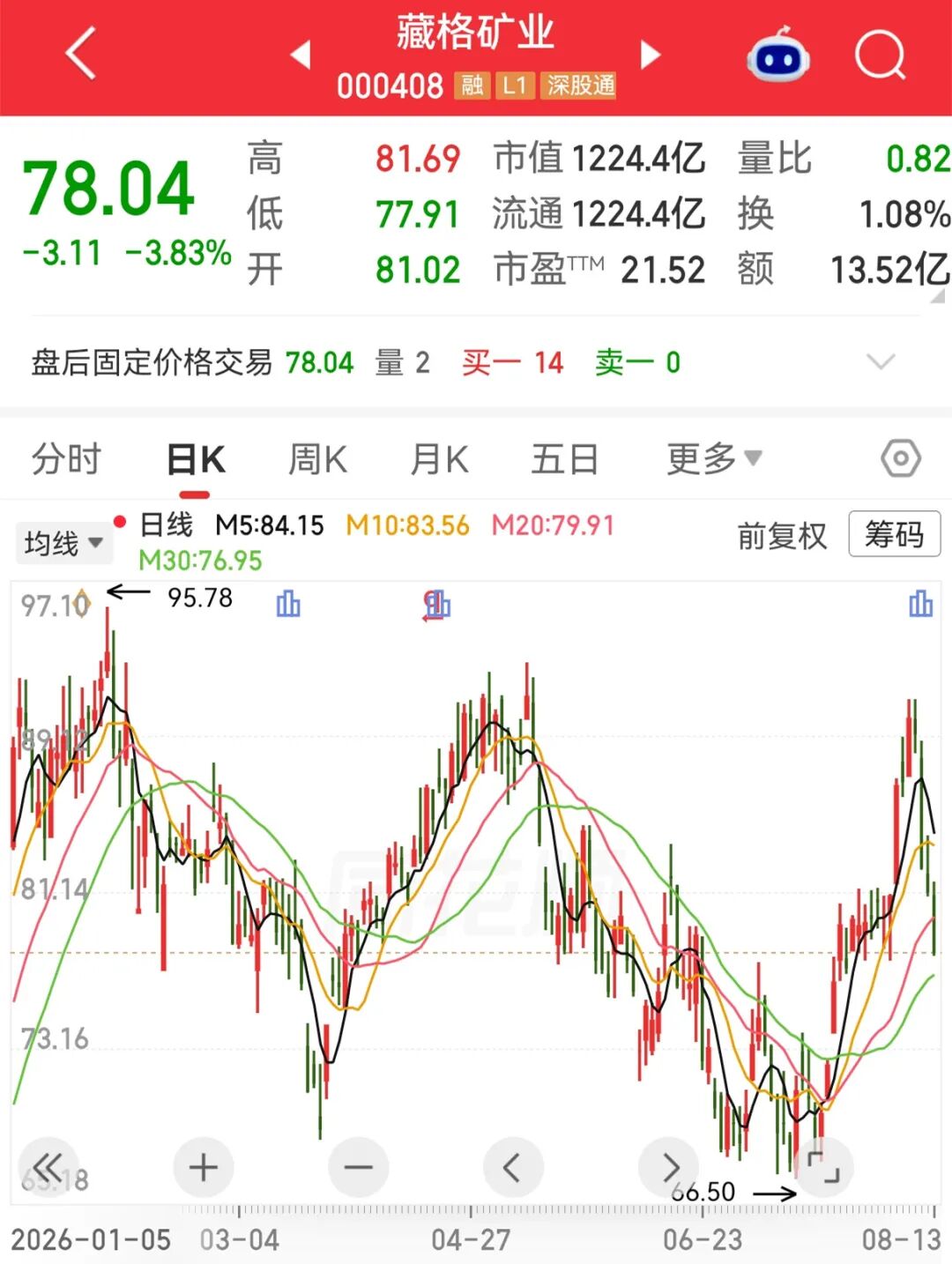Screen dimensions: 952x1264
Task: Switch to the 月K tab
Action: click(x=439, y=459)
